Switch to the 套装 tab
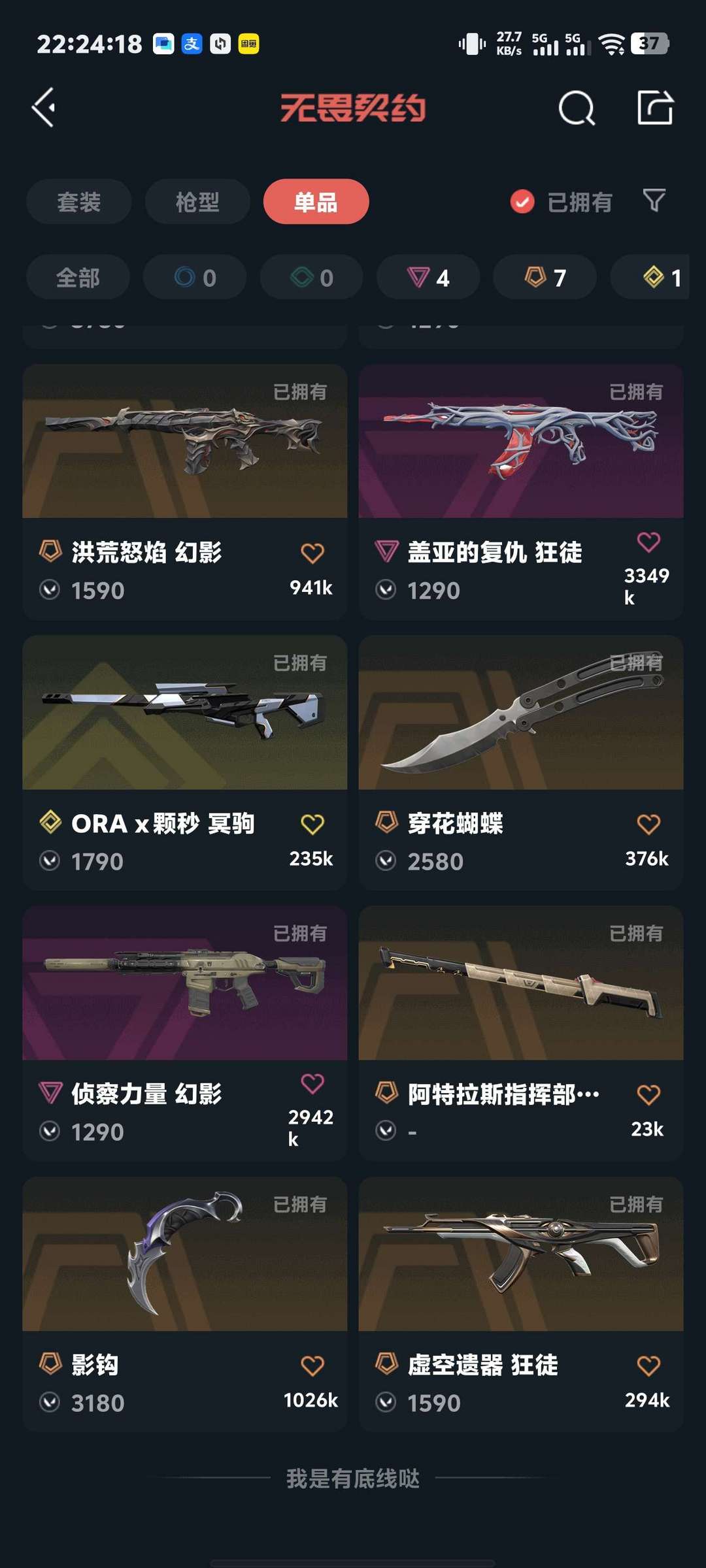This screenshot has width=706, height=1568. [x=79, y=201]
